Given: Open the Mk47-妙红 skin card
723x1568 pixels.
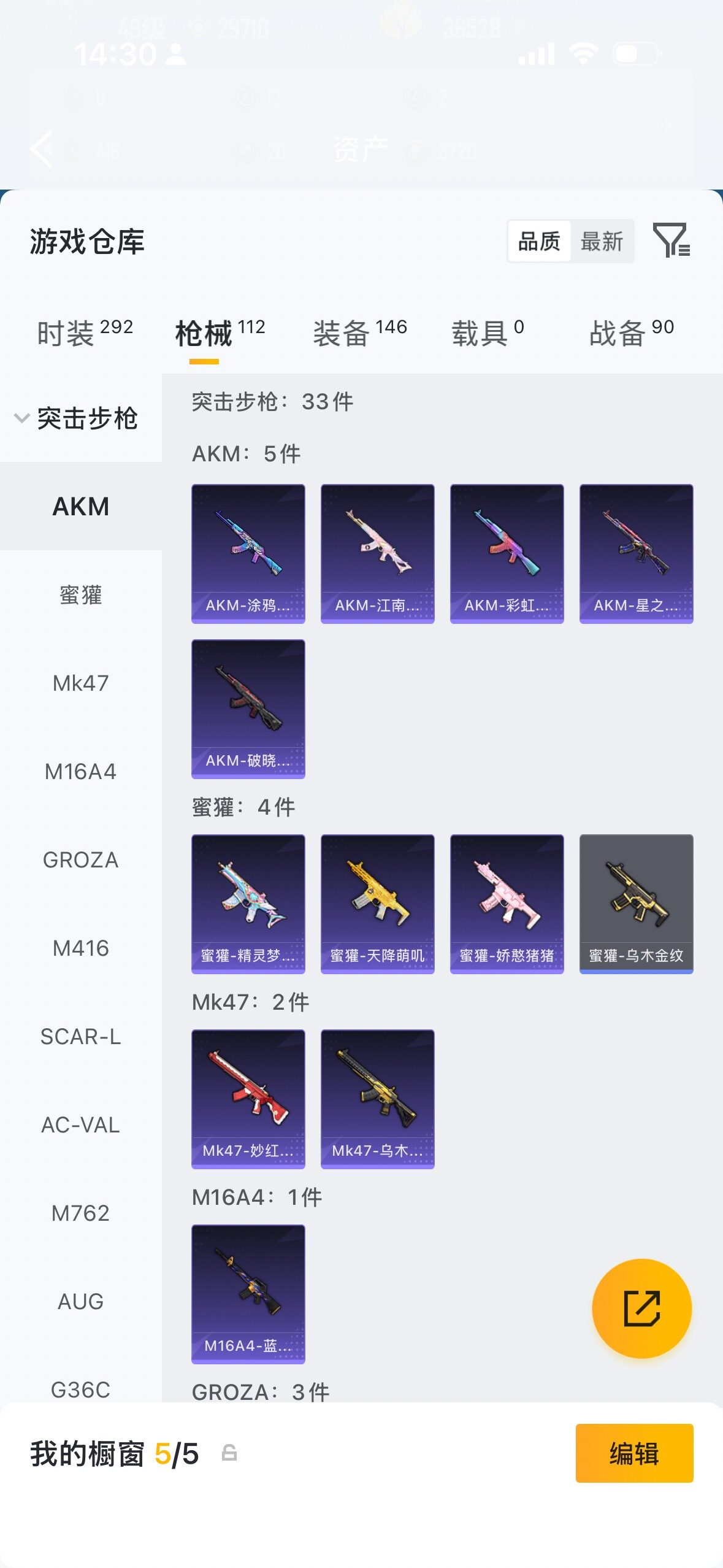Looking at the screenshot, I should 248,1099.
